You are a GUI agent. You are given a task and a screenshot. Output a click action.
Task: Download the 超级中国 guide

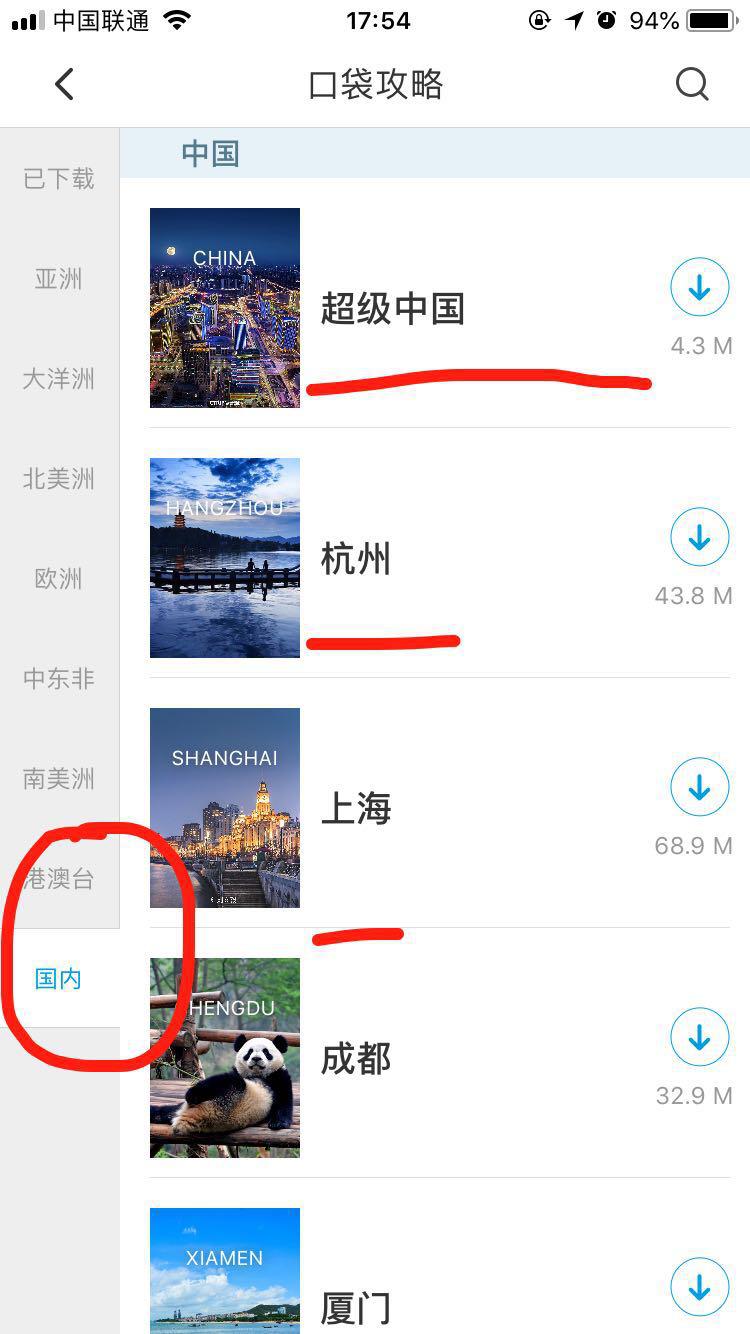point(699,286)
